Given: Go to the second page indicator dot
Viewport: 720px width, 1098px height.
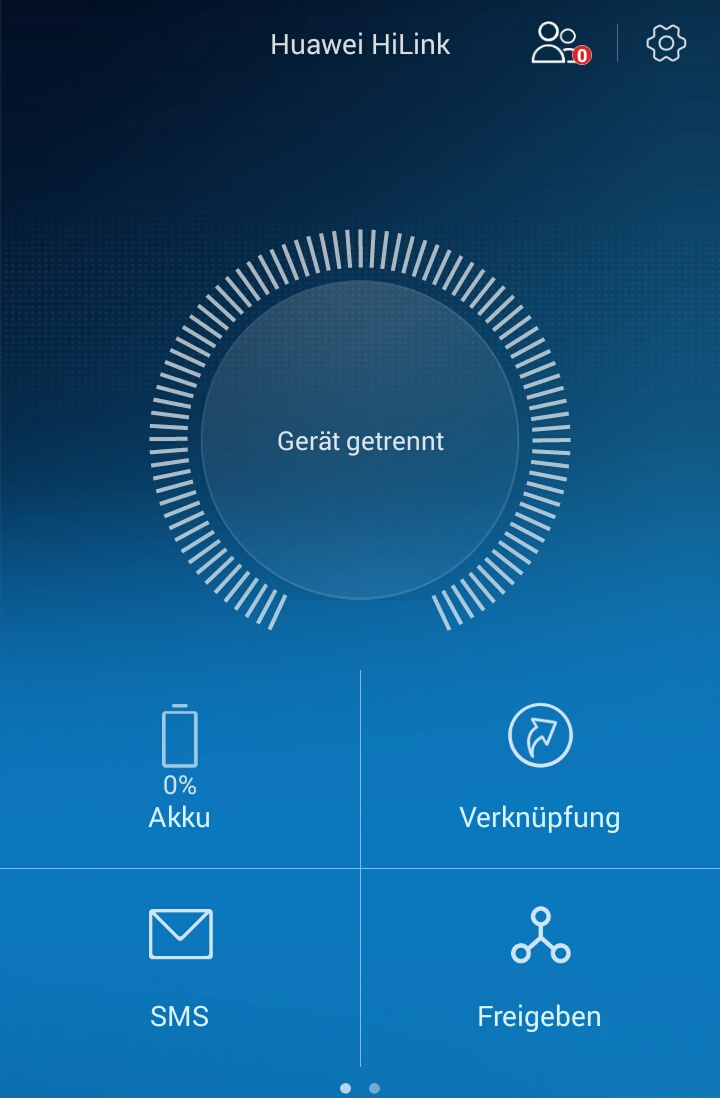Looking at the screenshot, I should (x=374, y=1088).
